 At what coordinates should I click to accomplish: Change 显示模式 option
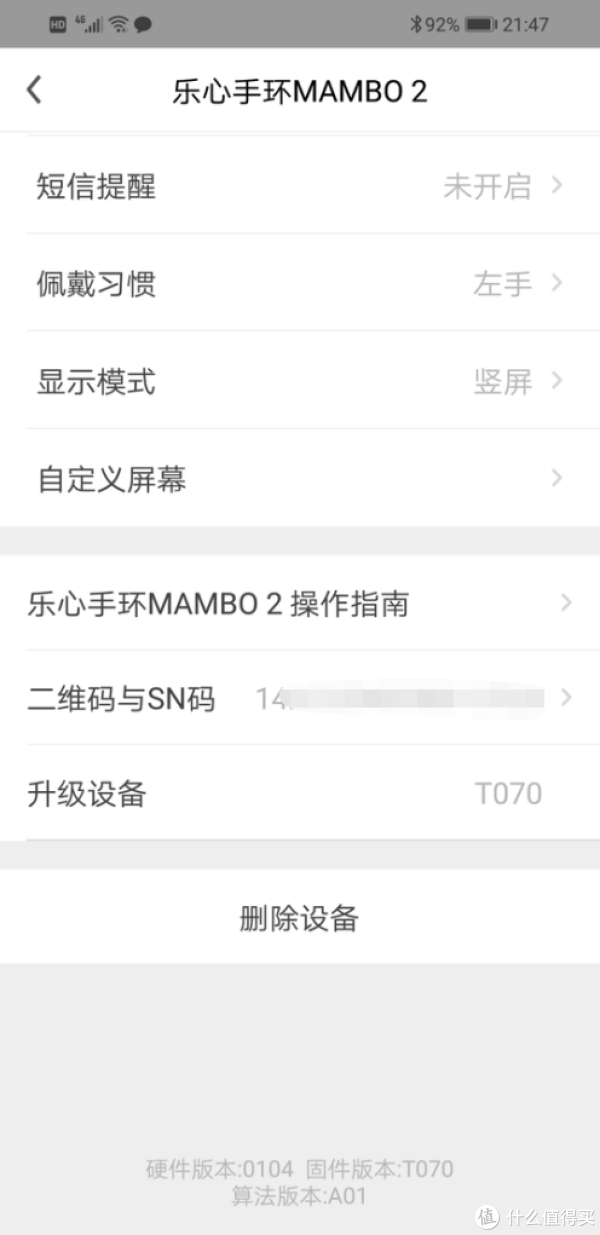tap(300, 381)
